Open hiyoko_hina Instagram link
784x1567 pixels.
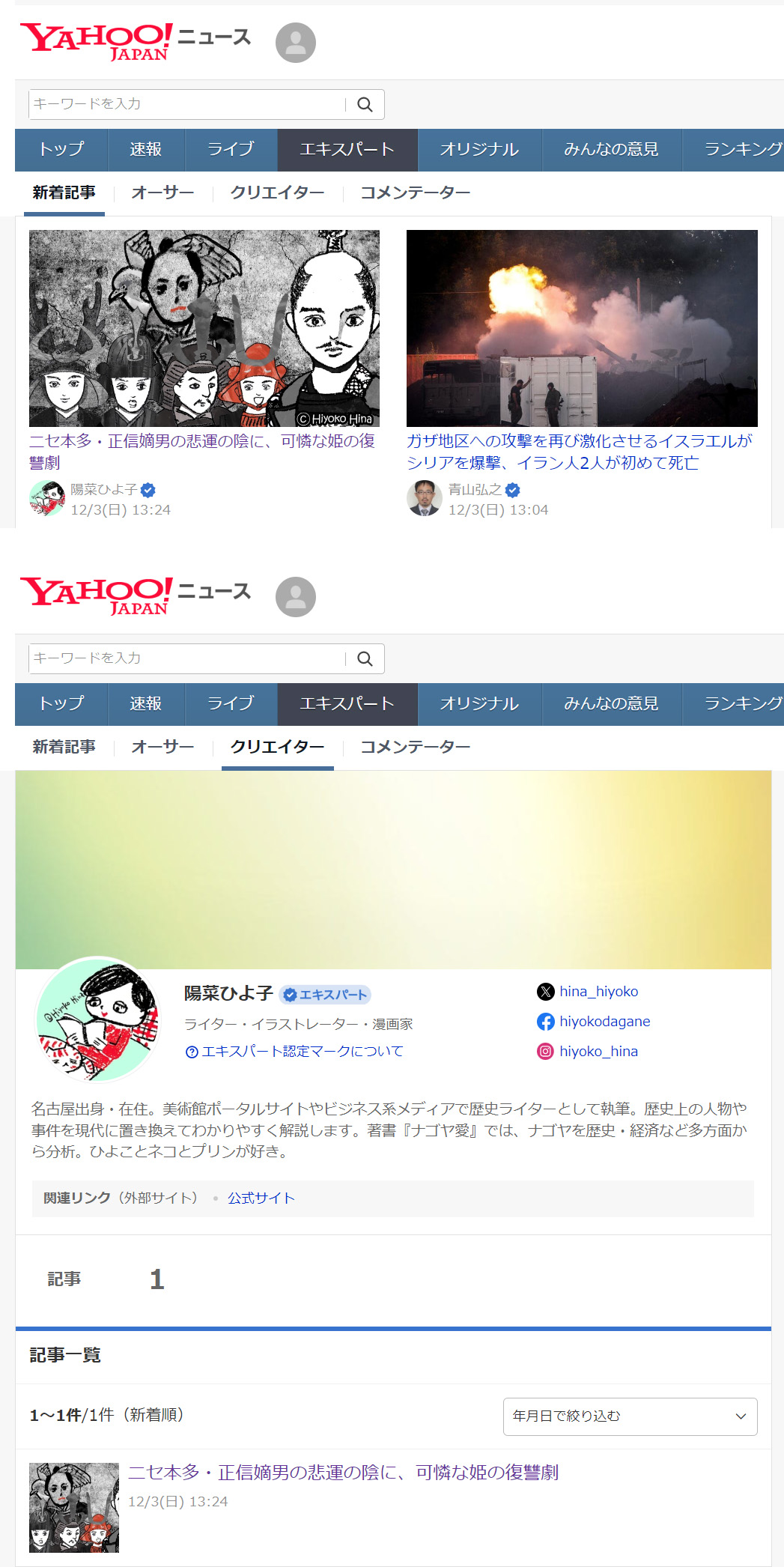pos(598,1052)
